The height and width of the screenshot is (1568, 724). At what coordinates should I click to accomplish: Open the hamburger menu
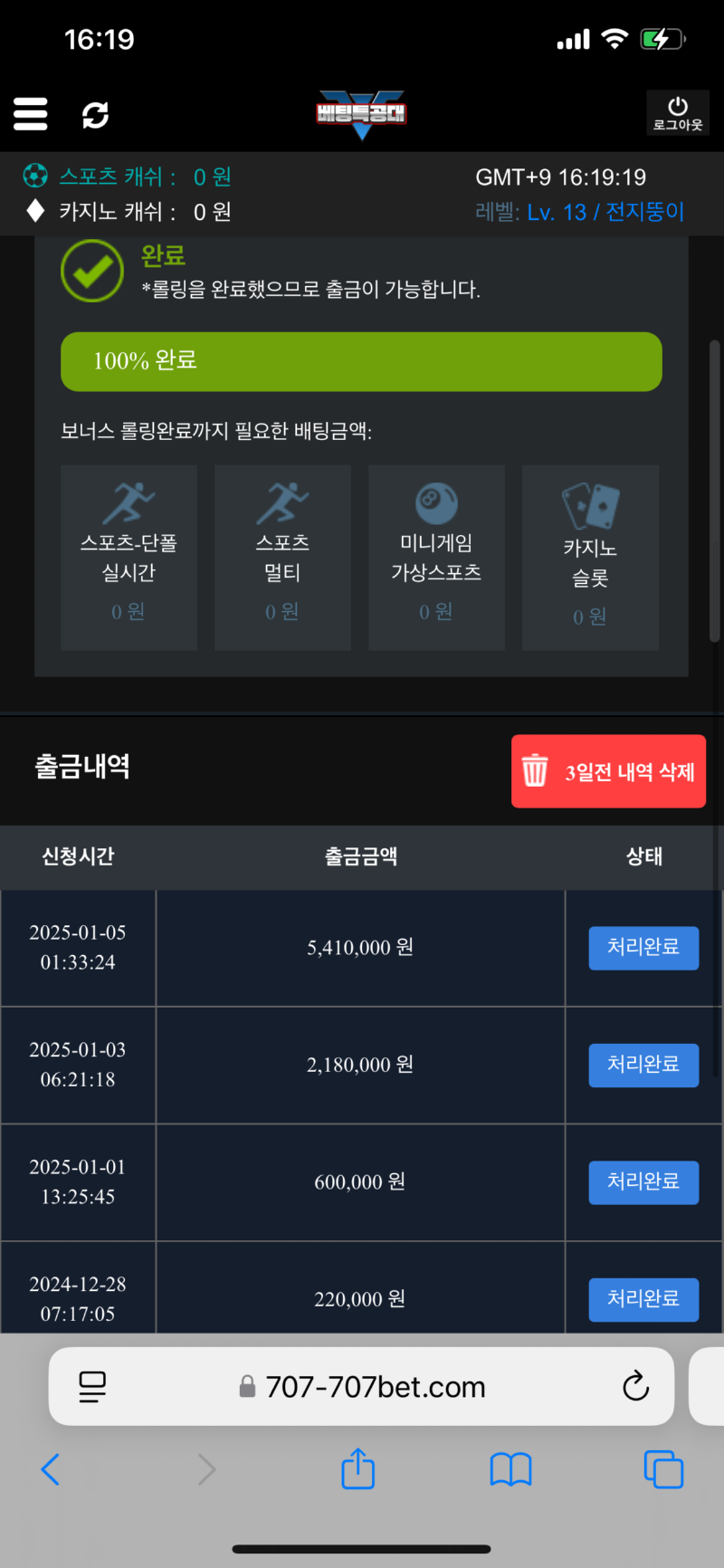[30, 114]
